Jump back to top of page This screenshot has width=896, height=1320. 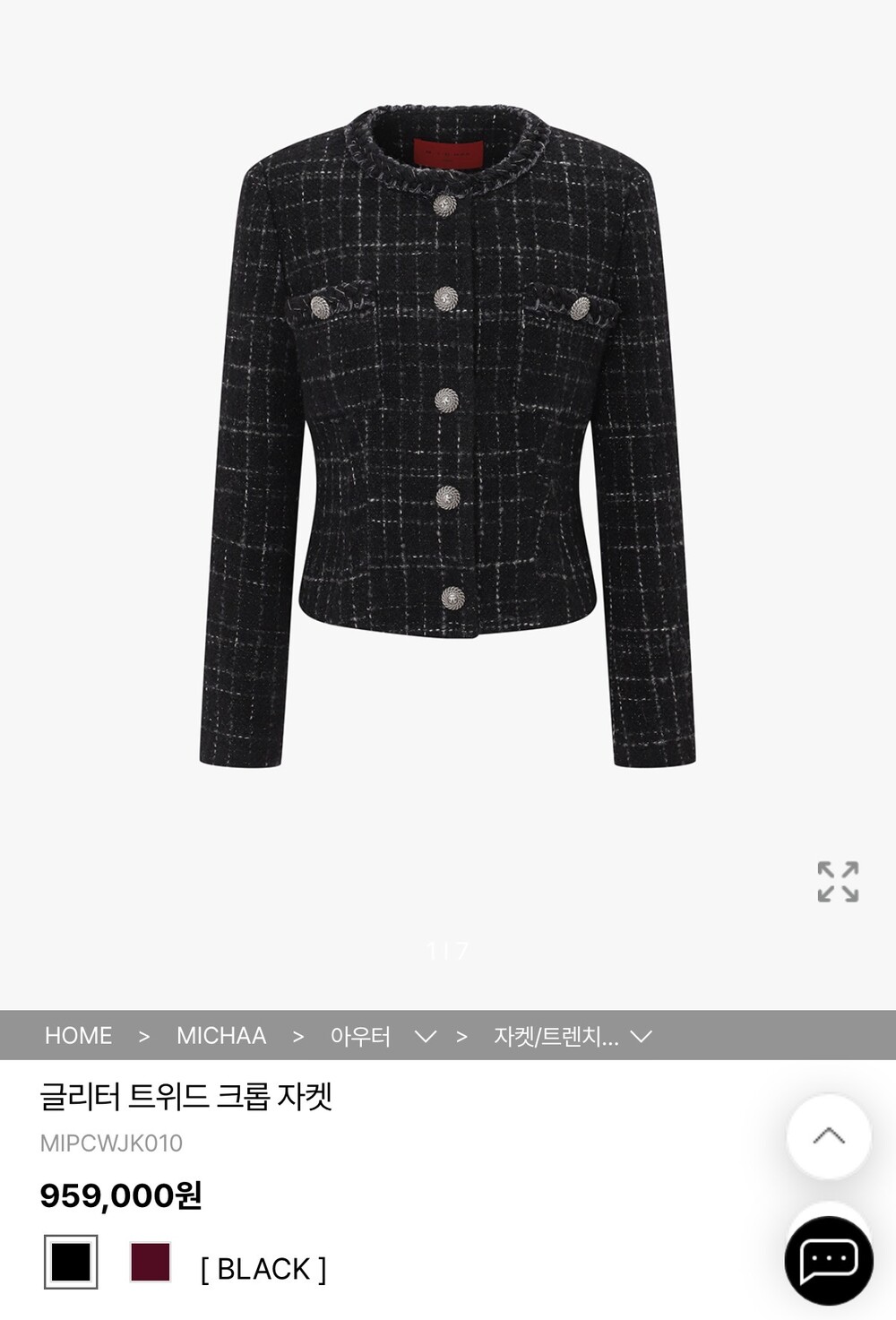pos(829,1135)
